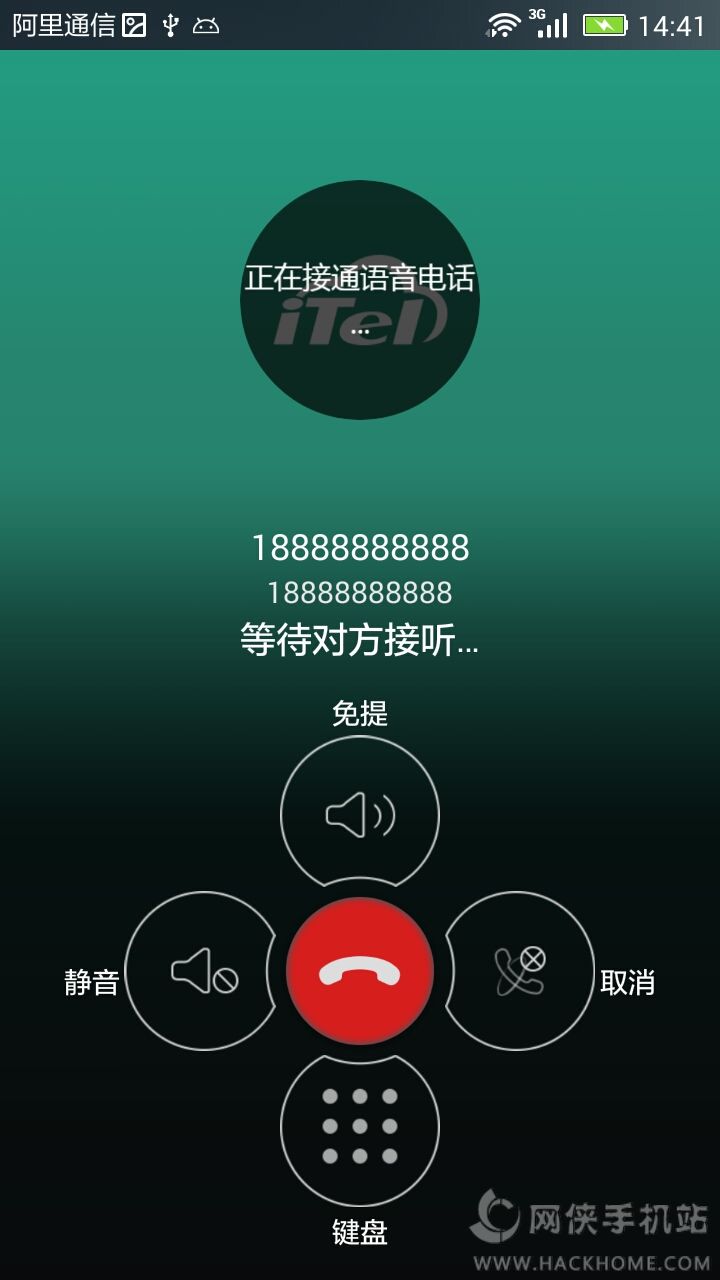This screenshot has width=720, height=1280.
Task: Tap the iTel avatar circle
Action: tap(360, 300)
